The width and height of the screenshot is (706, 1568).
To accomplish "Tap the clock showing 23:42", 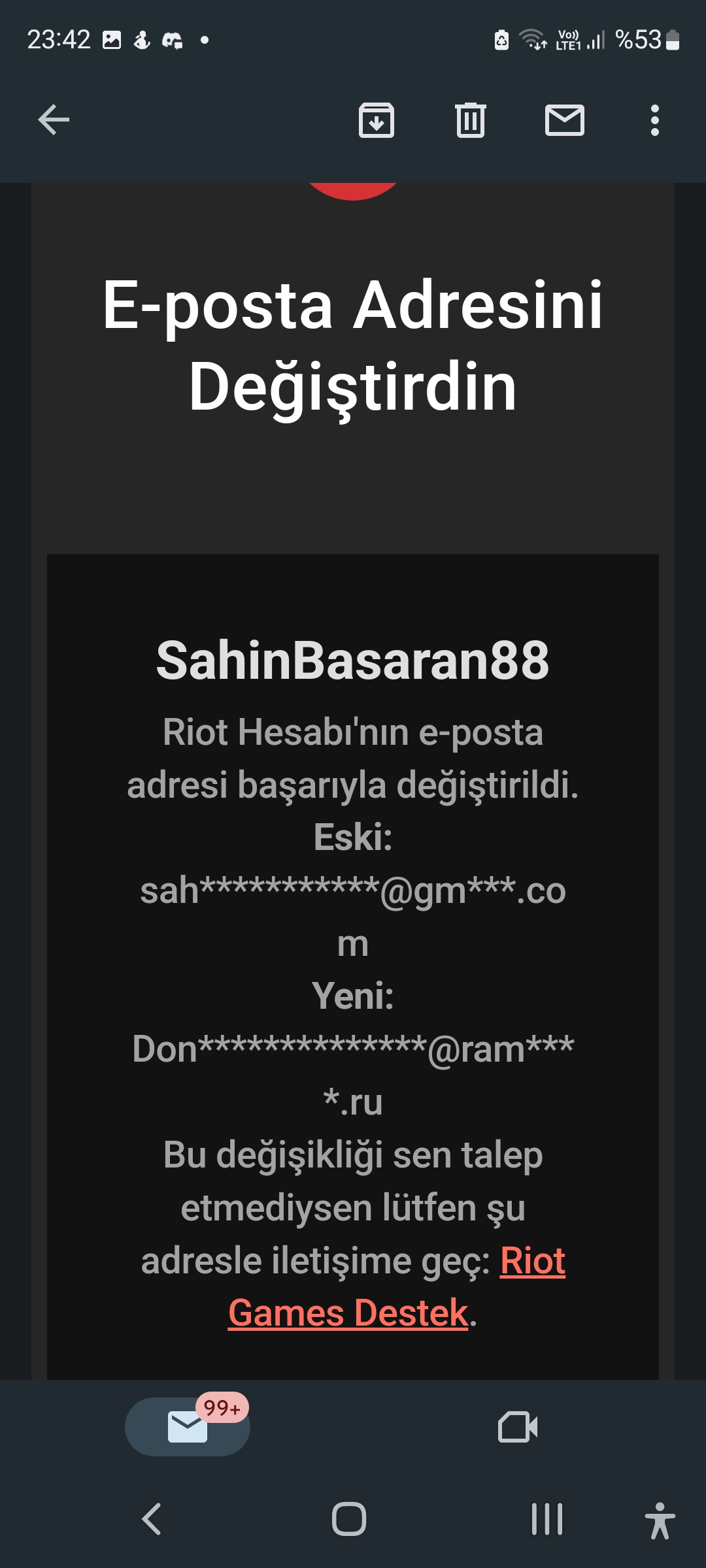I will pyautogui.click(x=58, y=41).
